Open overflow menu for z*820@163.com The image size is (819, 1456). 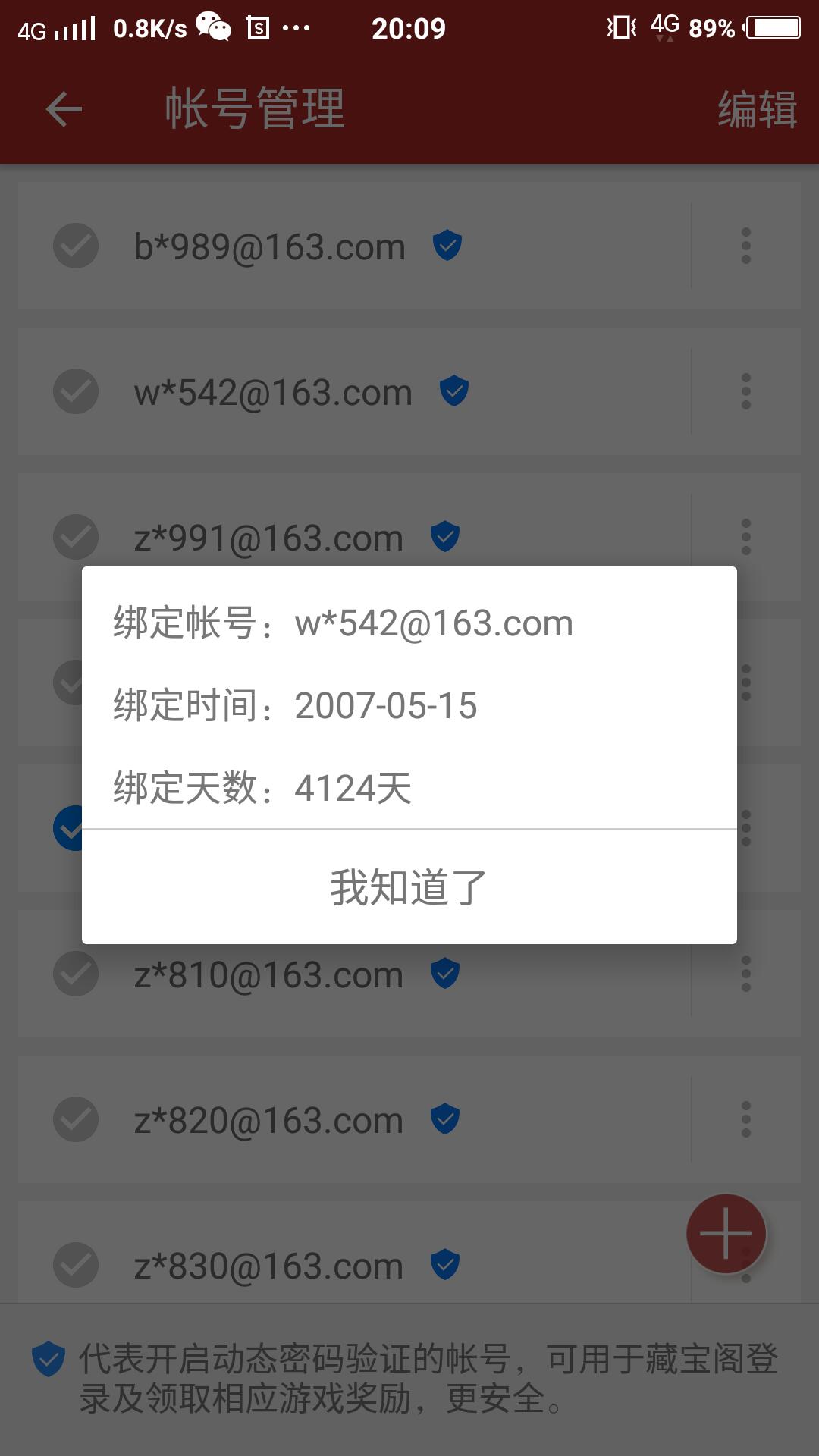(746, 1119)
